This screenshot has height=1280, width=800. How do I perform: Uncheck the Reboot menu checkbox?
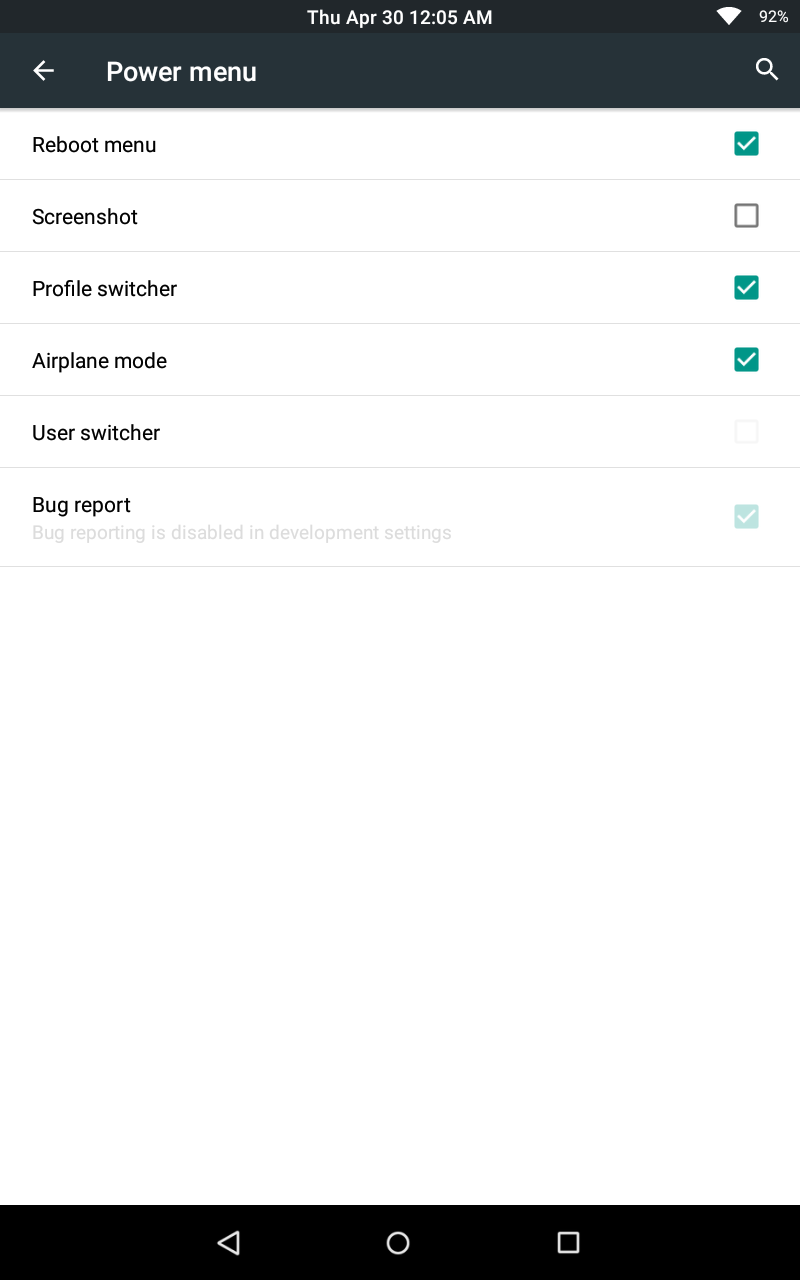[x=746, y=144]
